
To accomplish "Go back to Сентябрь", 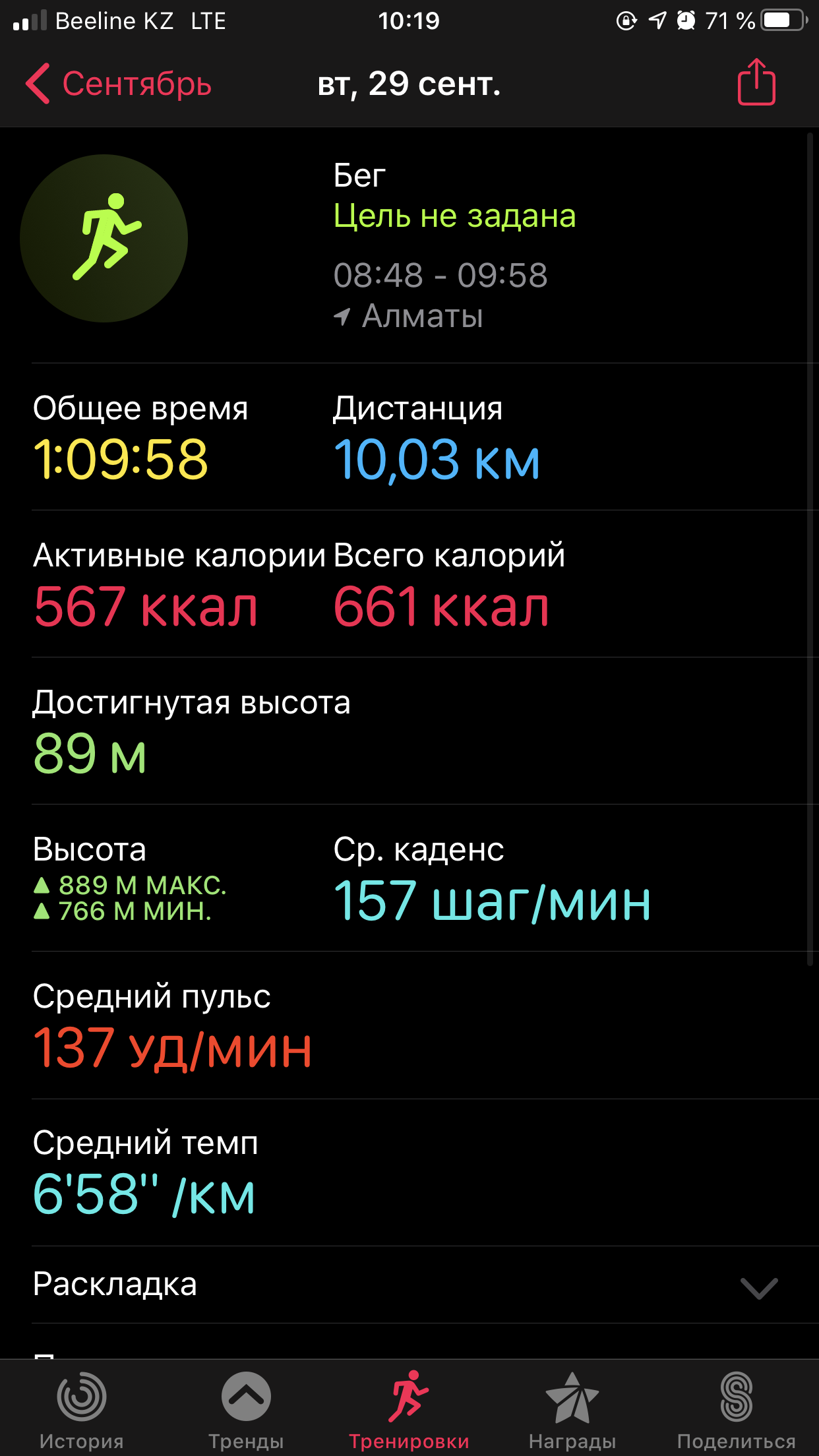I will (x=119, y=84).
